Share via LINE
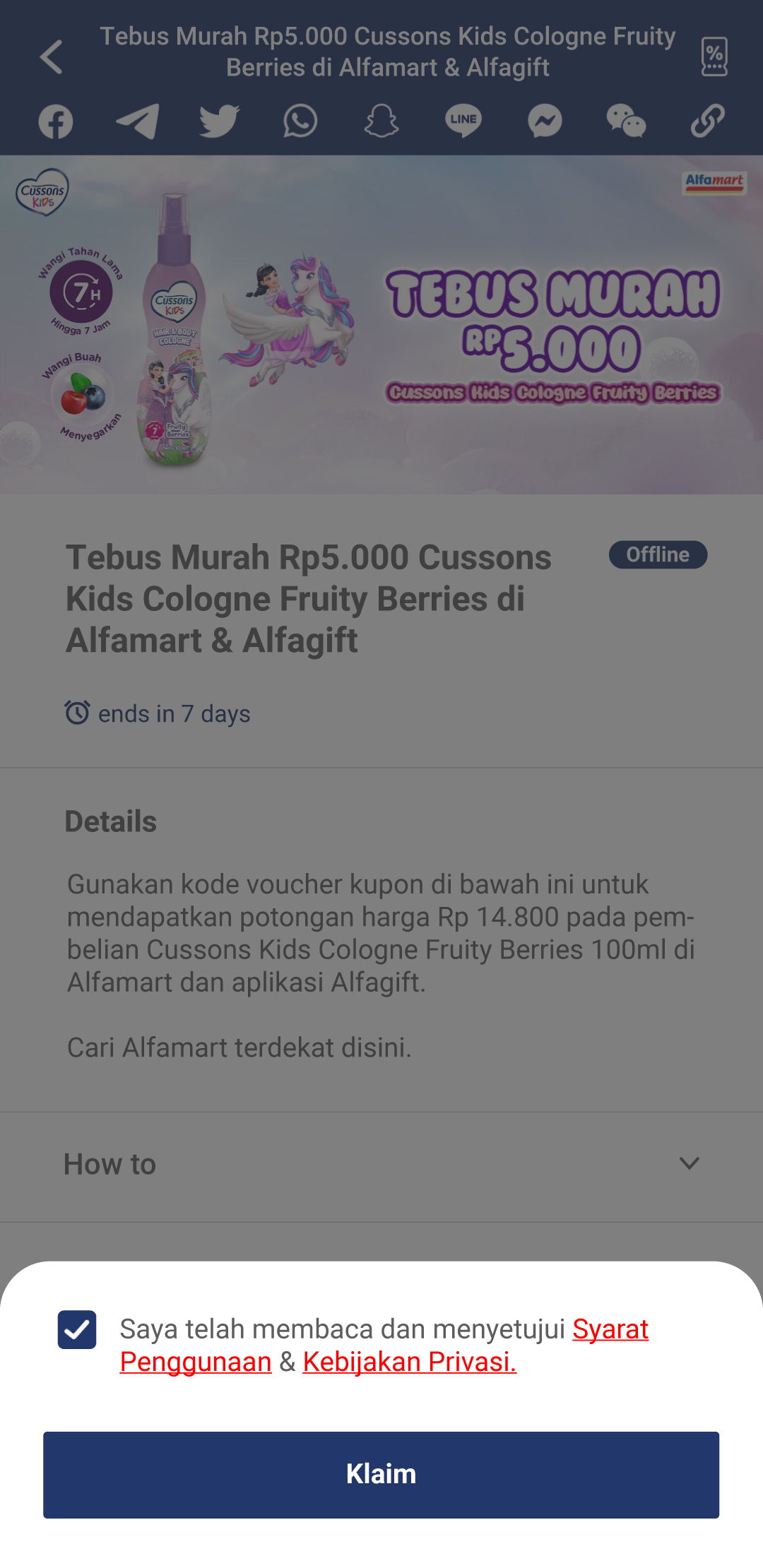The image size is (763, 1568). [463, 121]
